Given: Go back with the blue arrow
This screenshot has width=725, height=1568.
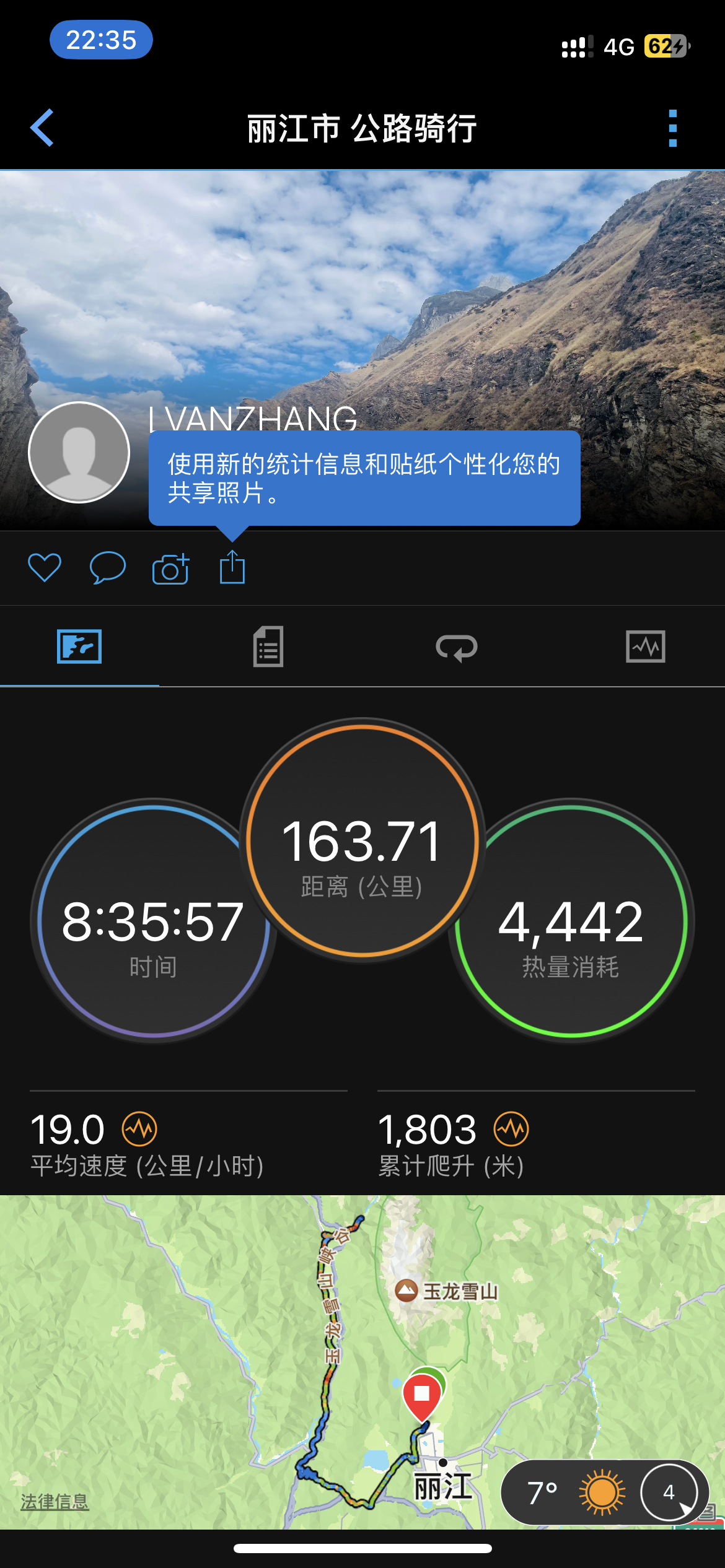Looking at the screenshot, I should pos(42,128).
